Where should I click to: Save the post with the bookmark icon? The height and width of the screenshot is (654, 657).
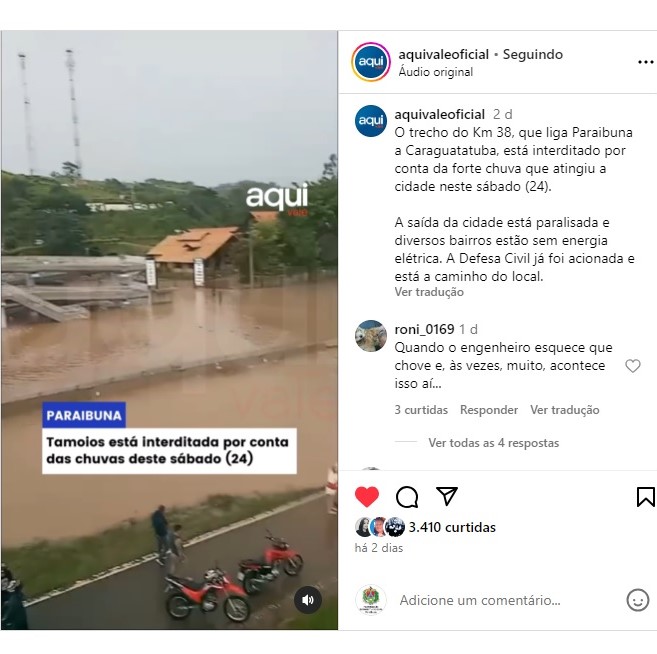tap(645, 497)
